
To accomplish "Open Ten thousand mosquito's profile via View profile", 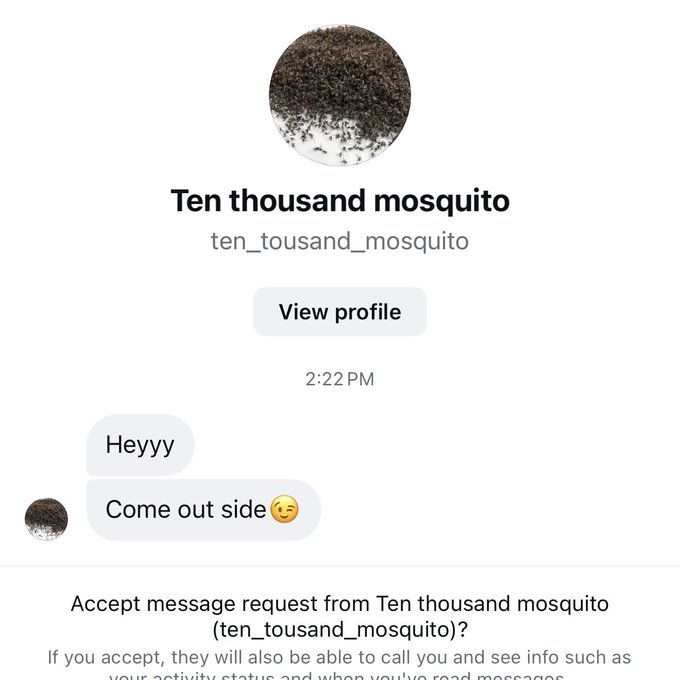I will (339, 312).
